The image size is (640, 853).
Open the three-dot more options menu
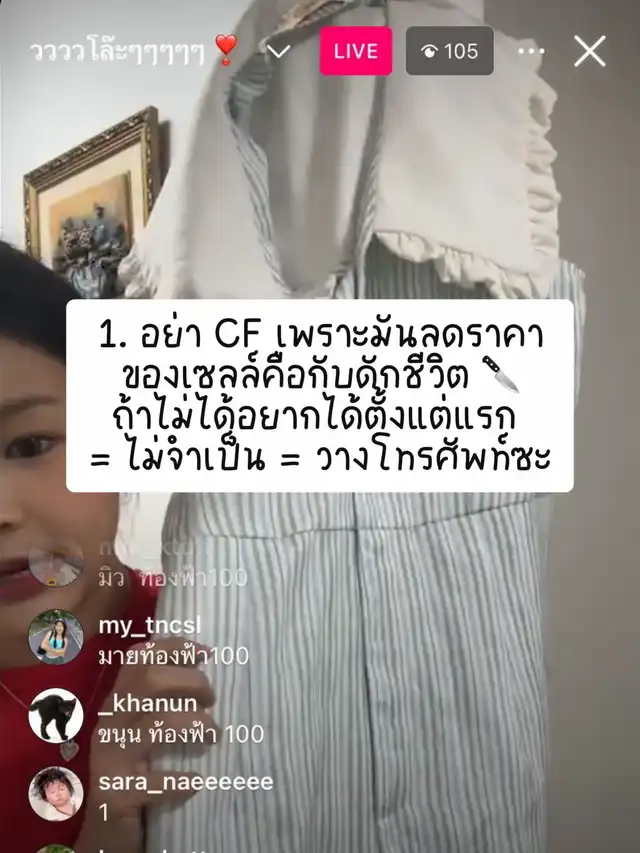pos(531,51)
